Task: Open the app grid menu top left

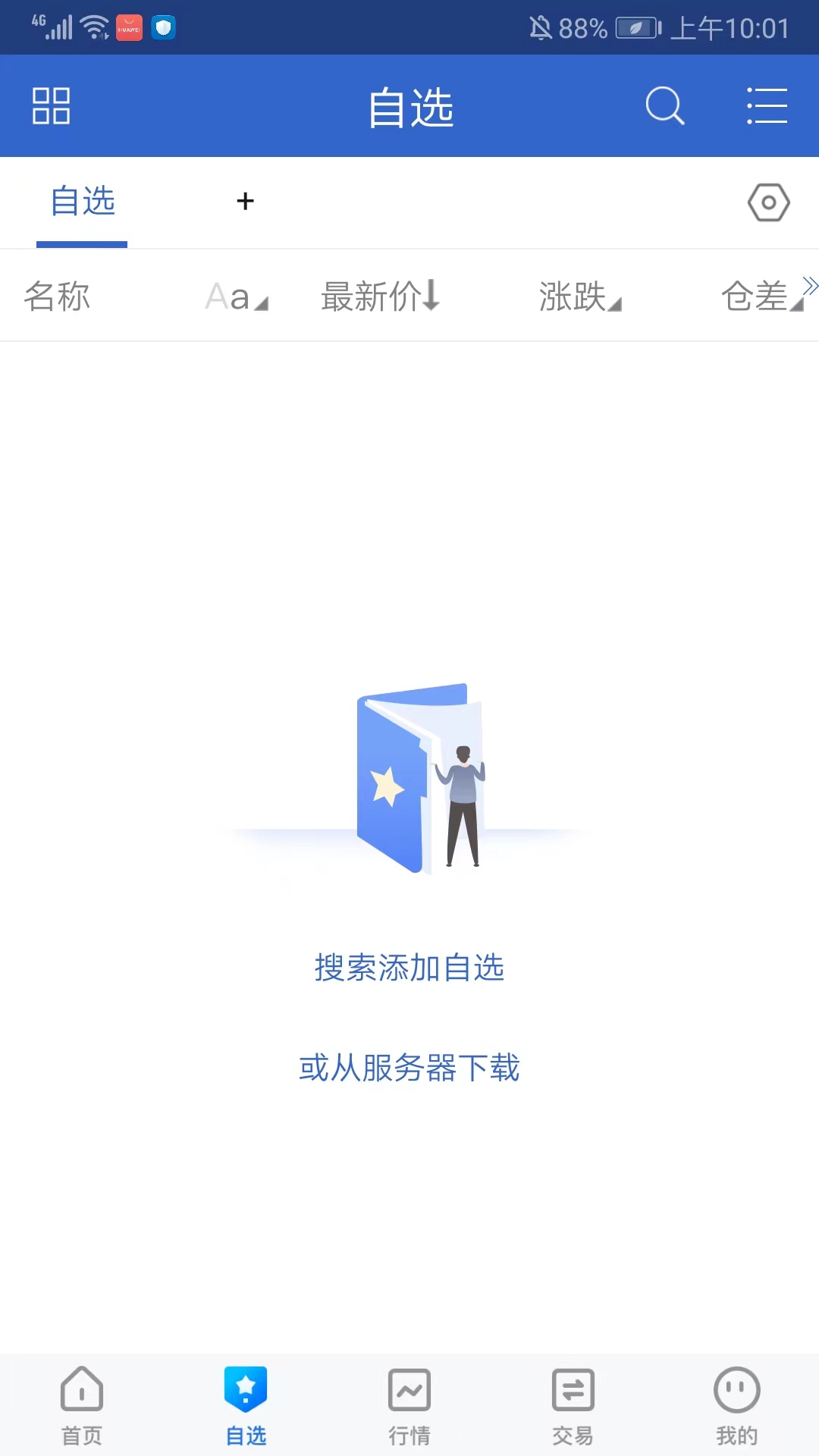Action: pyautogui.click(x=51, y=106)
